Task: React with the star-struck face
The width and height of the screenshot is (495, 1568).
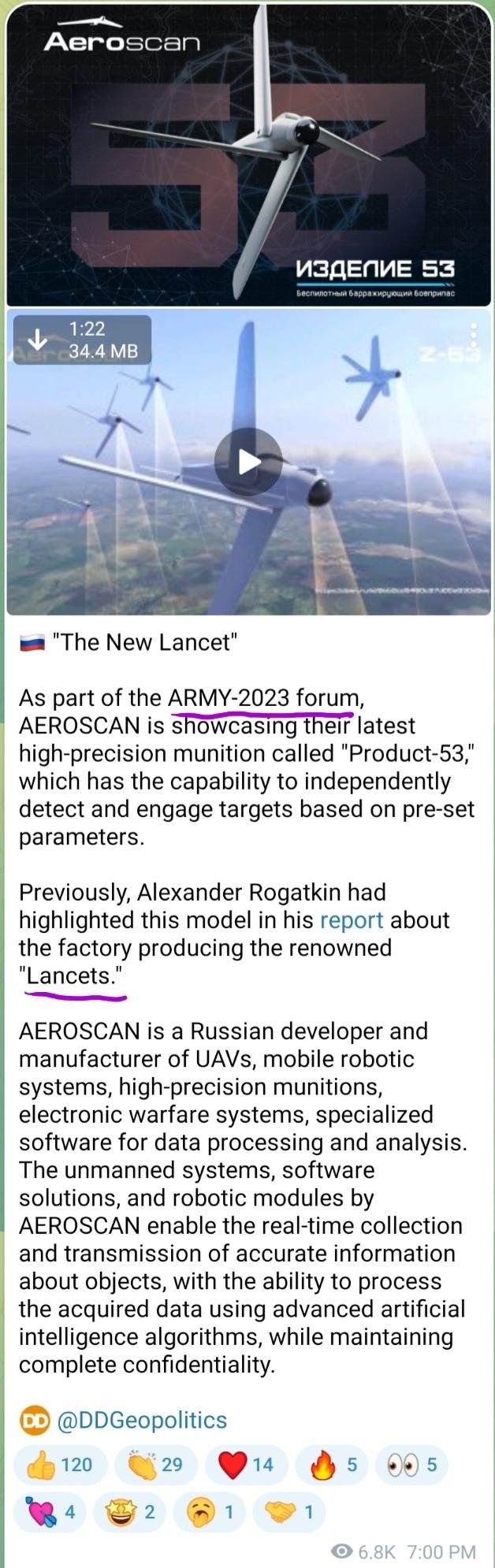Action: pyautogui.click(x=131, y=1512)
